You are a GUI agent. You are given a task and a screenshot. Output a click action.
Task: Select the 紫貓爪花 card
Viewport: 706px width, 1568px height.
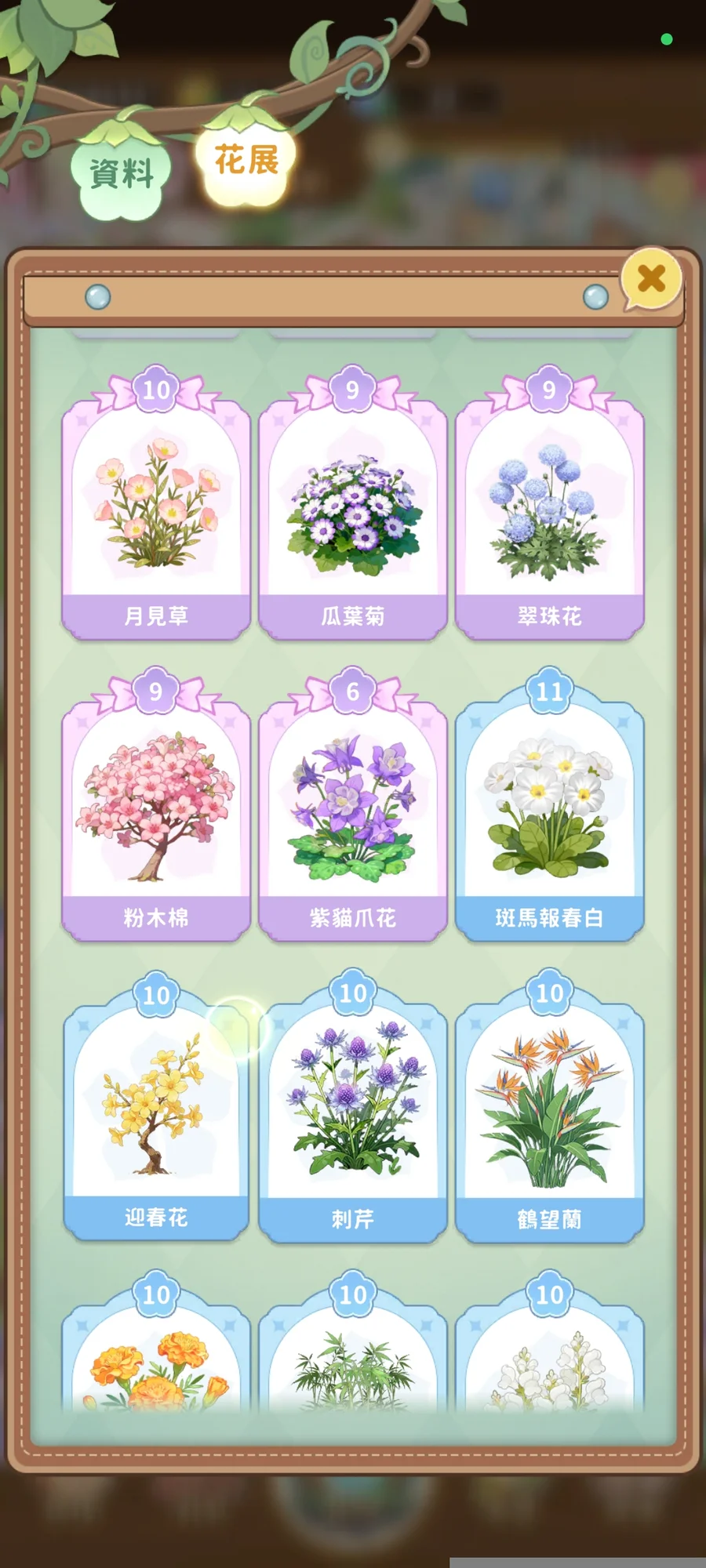pos(353,804)
